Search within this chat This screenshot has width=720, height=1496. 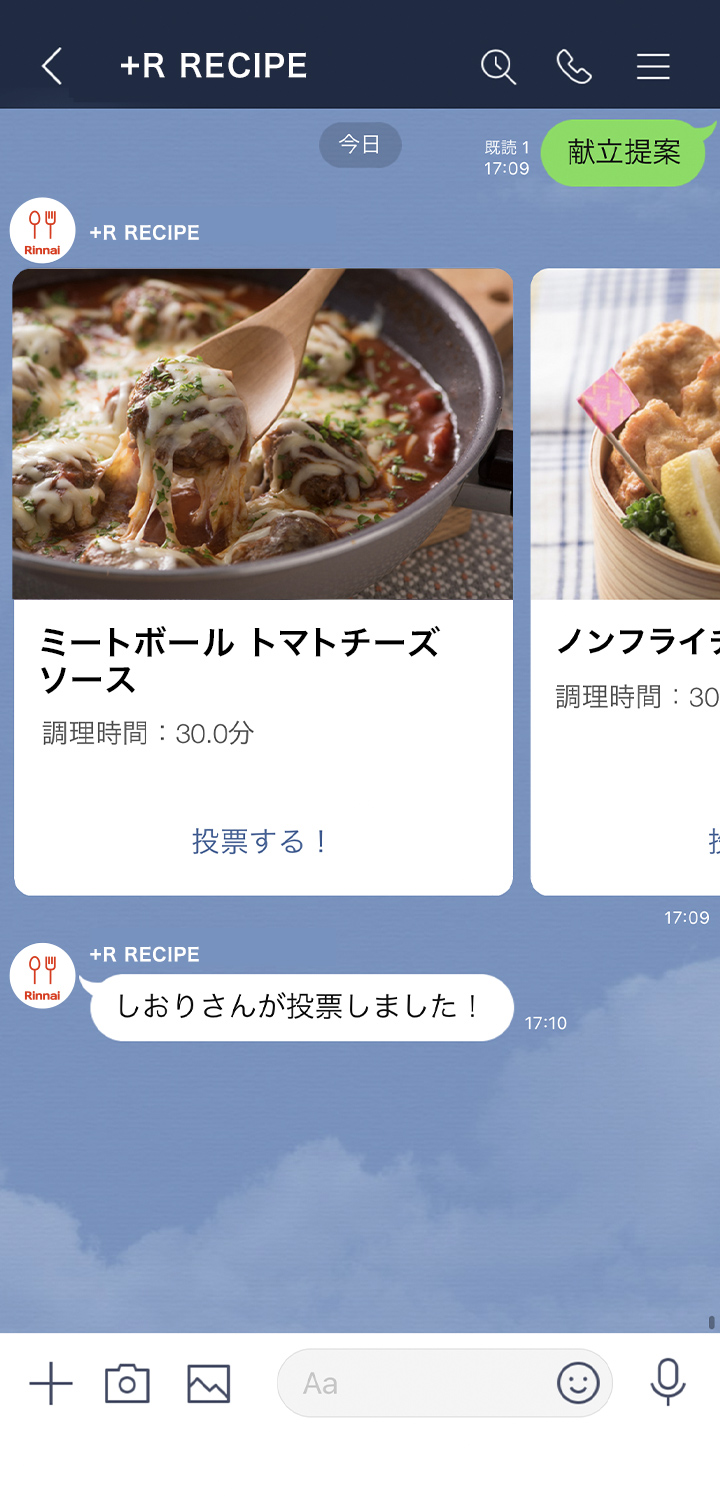[x=498, y=67]
